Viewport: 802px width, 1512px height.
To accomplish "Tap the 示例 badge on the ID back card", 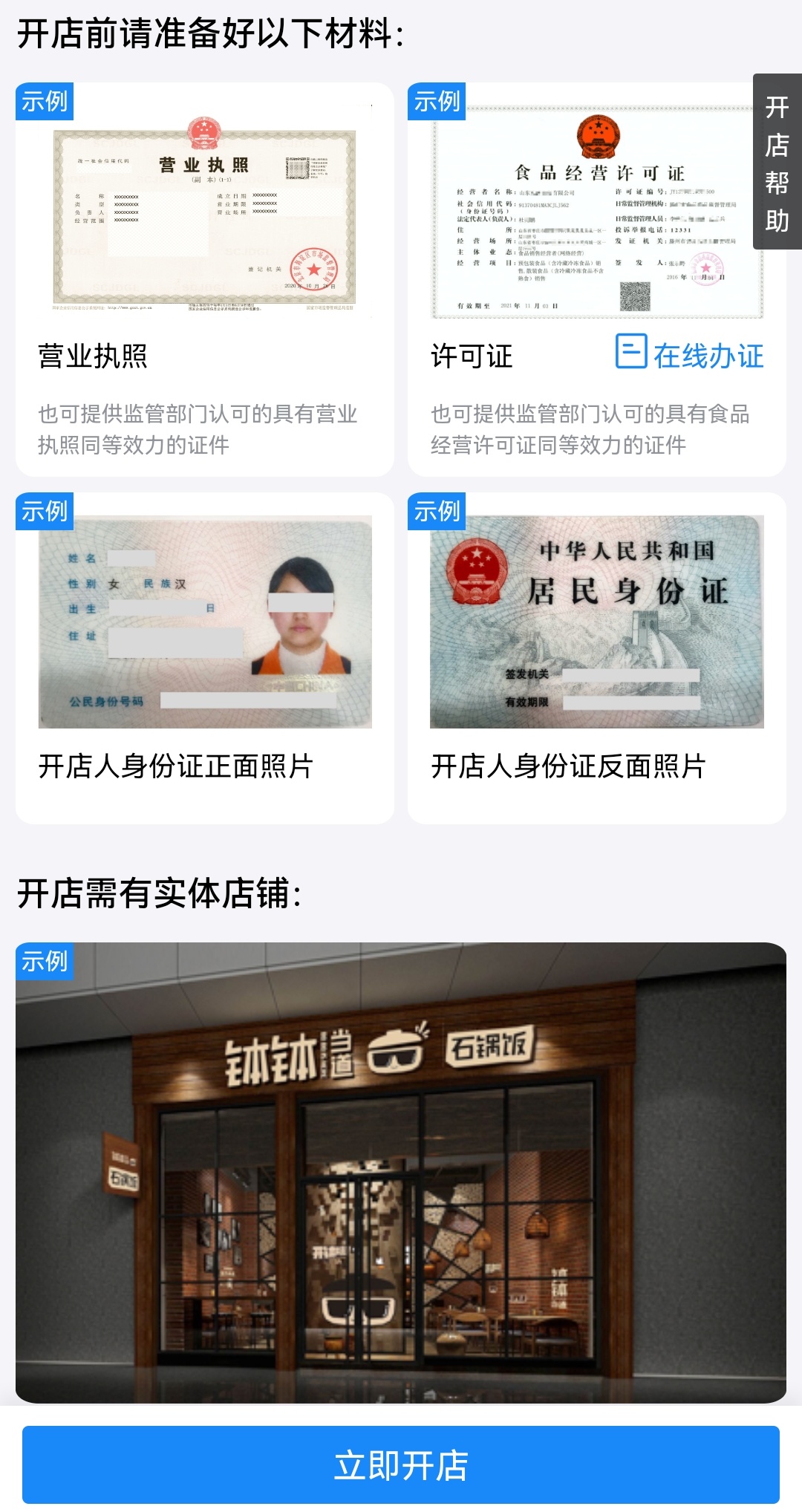I will [438, 512].
